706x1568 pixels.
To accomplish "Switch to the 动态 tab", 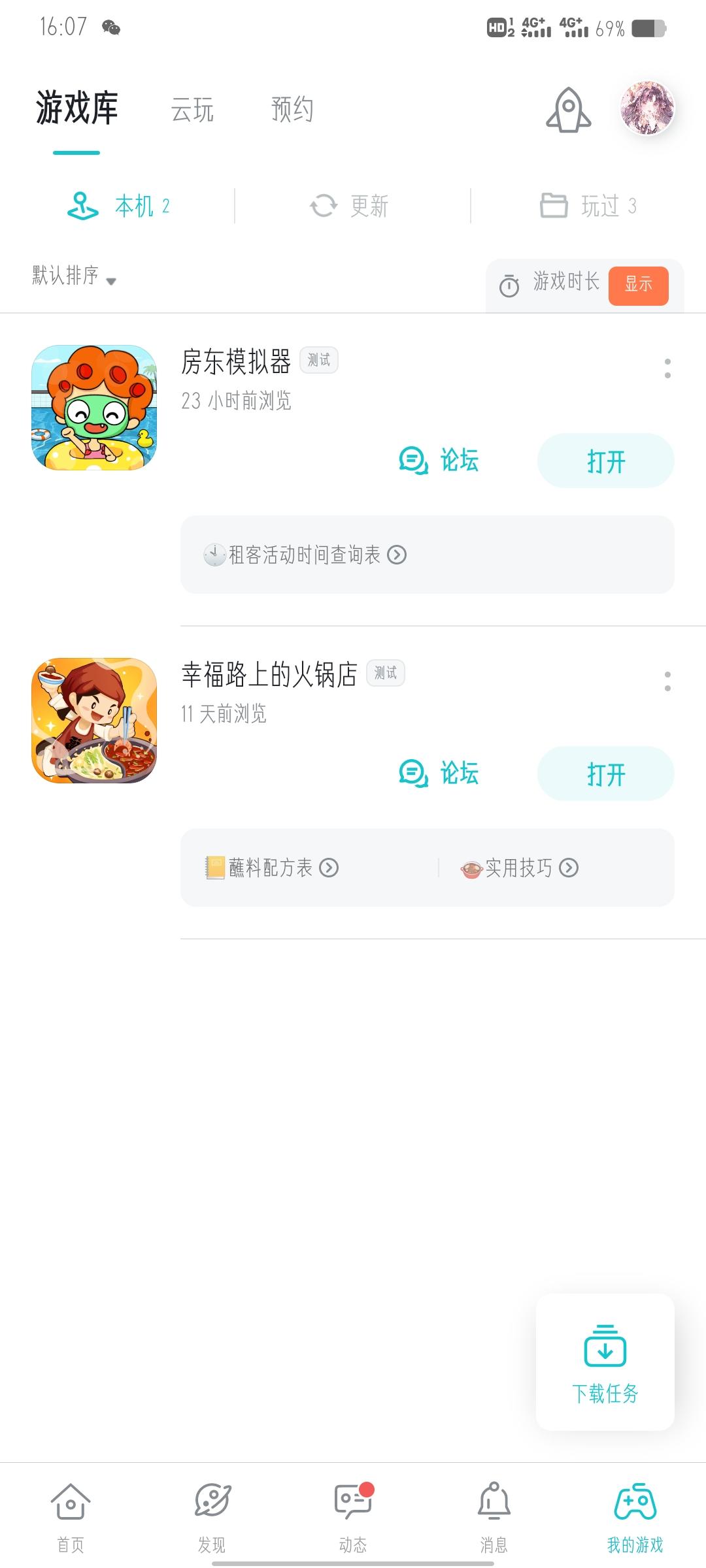I will pyautogui.click(x=353, y=1517).
